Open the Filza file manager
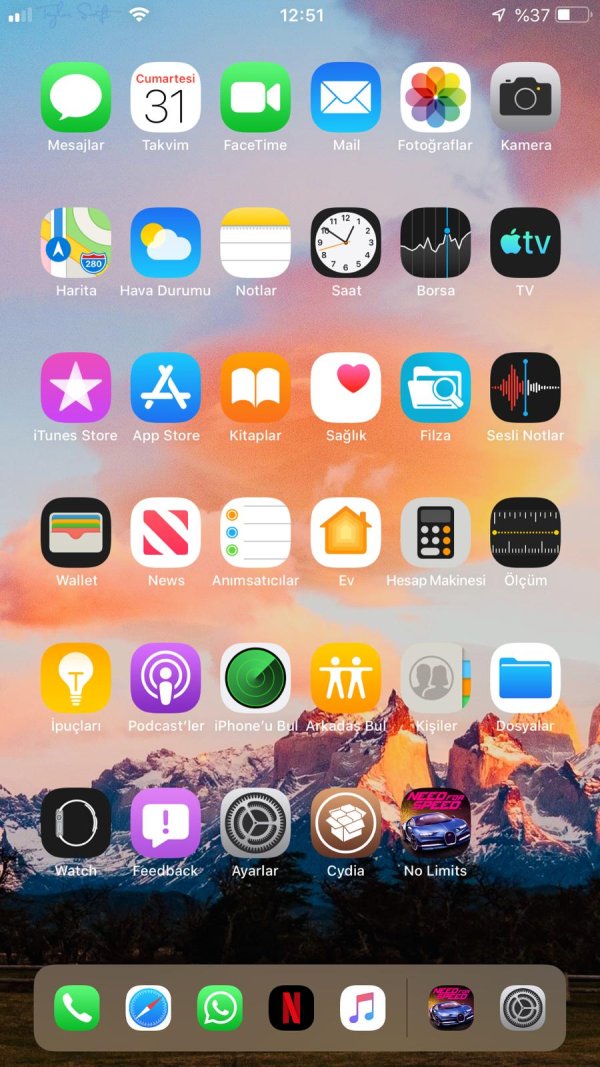 tap(436, 388)
